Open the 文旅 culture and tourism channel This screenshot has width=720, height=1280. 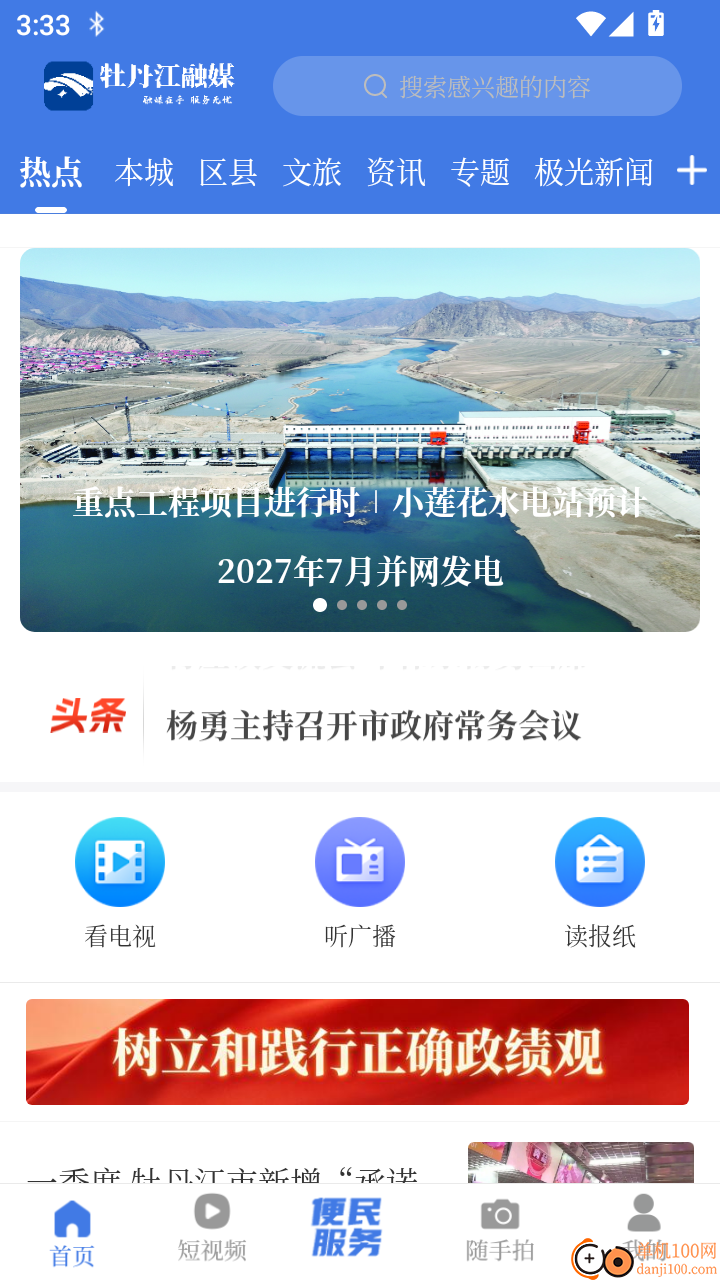[311, 172]
